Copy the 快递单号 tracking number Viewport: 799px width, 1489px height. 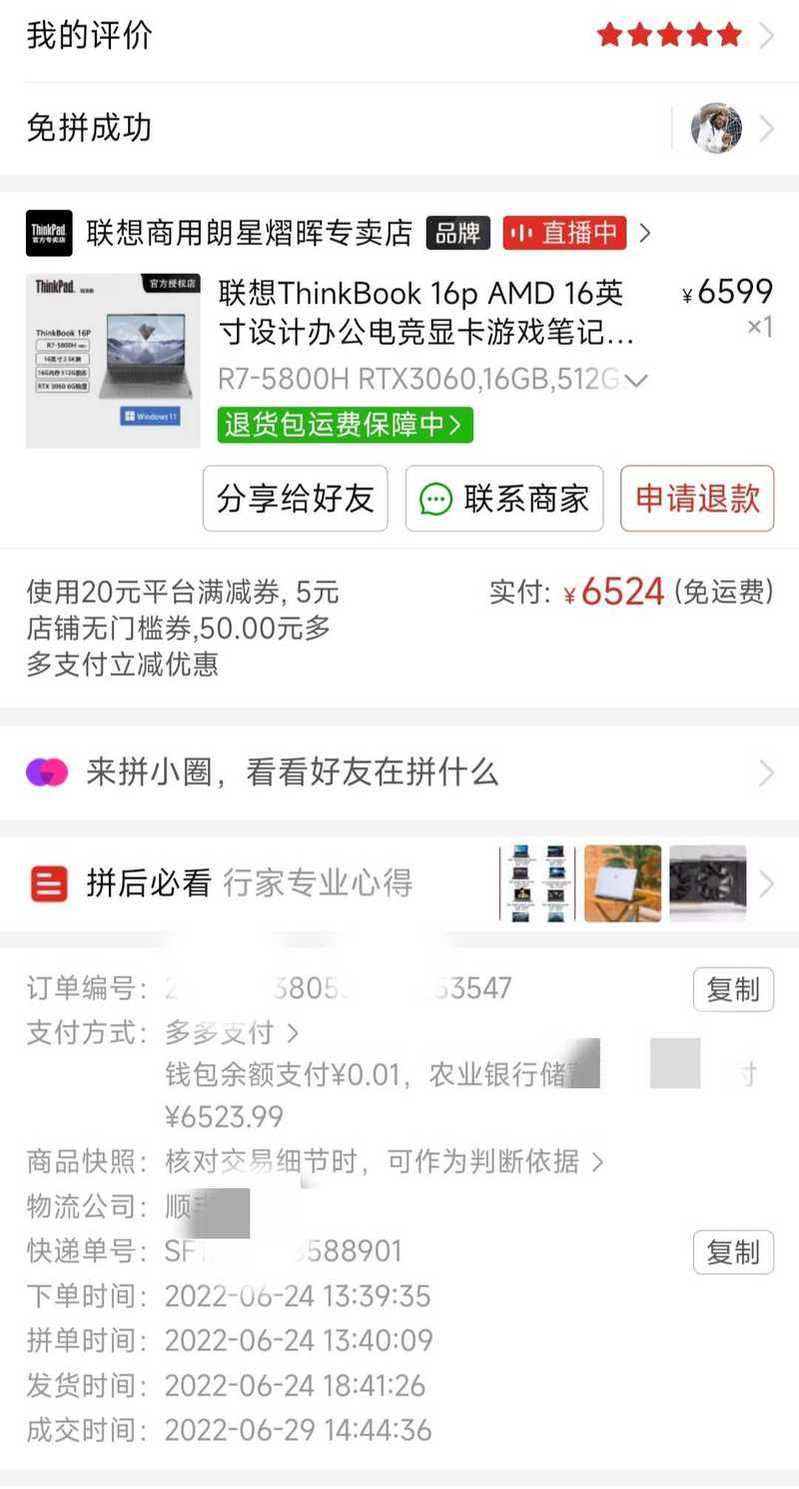click(x=733, y=1252)
